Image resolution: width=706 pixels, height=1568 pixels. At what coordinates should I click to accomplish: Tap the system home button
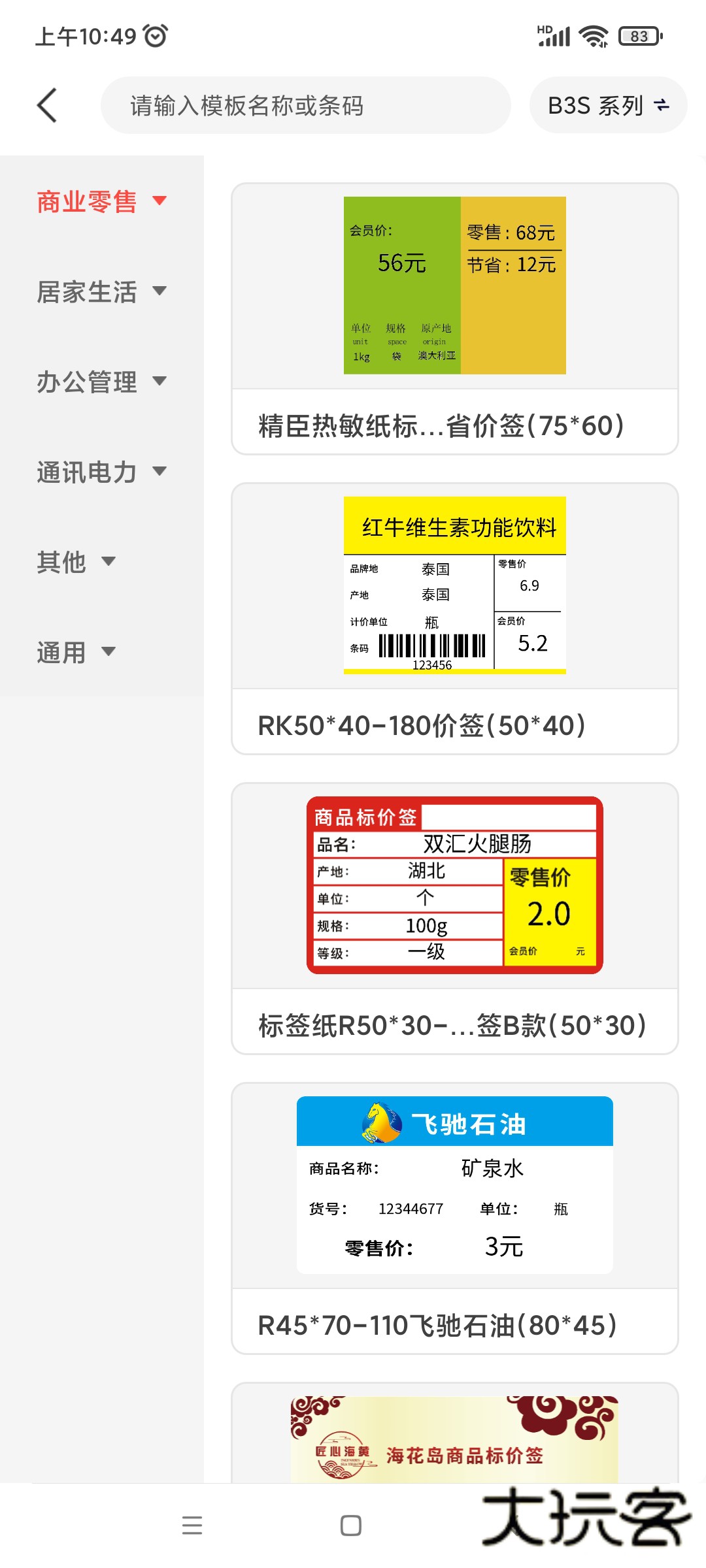[351, 1526]
